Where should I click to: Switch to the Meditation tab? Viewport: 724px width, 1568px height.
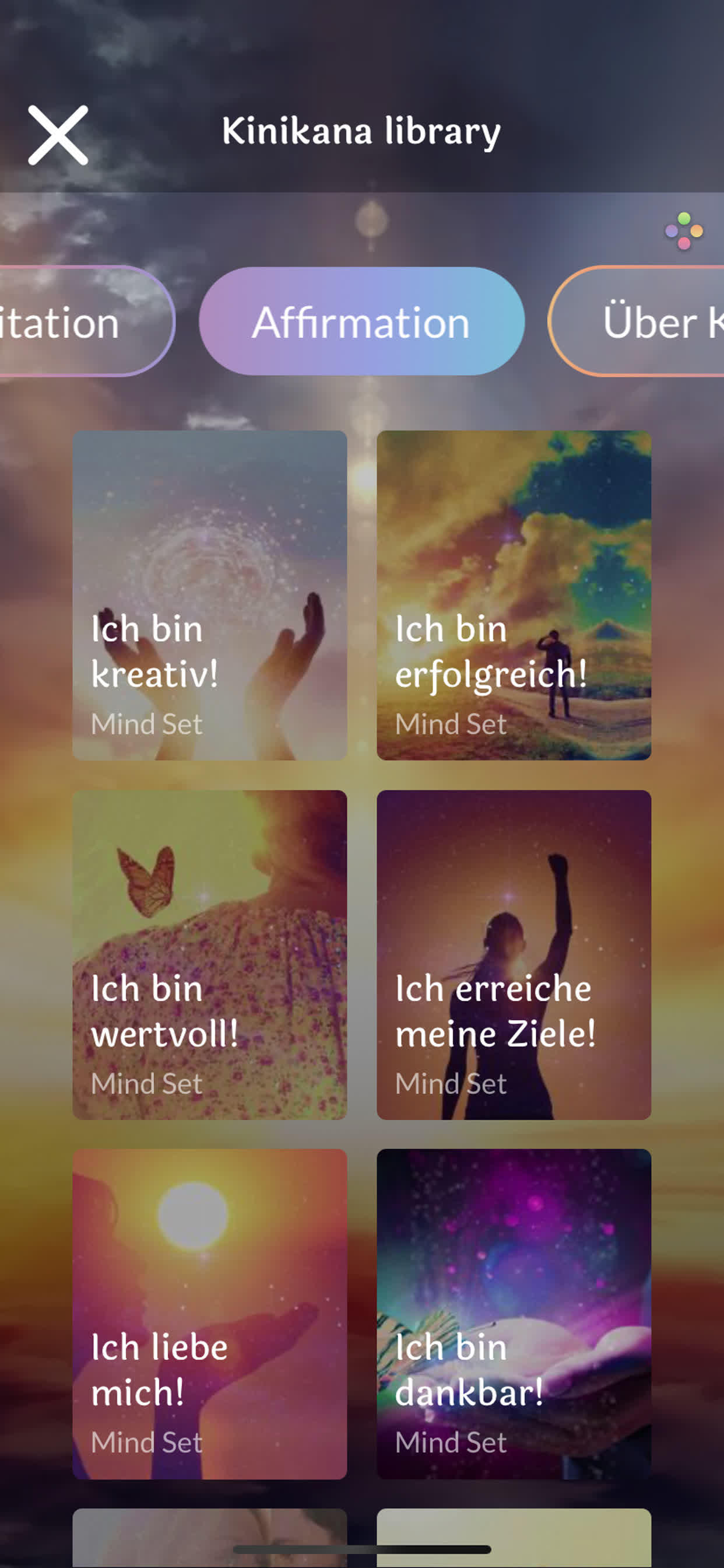[x=87, y=321]
